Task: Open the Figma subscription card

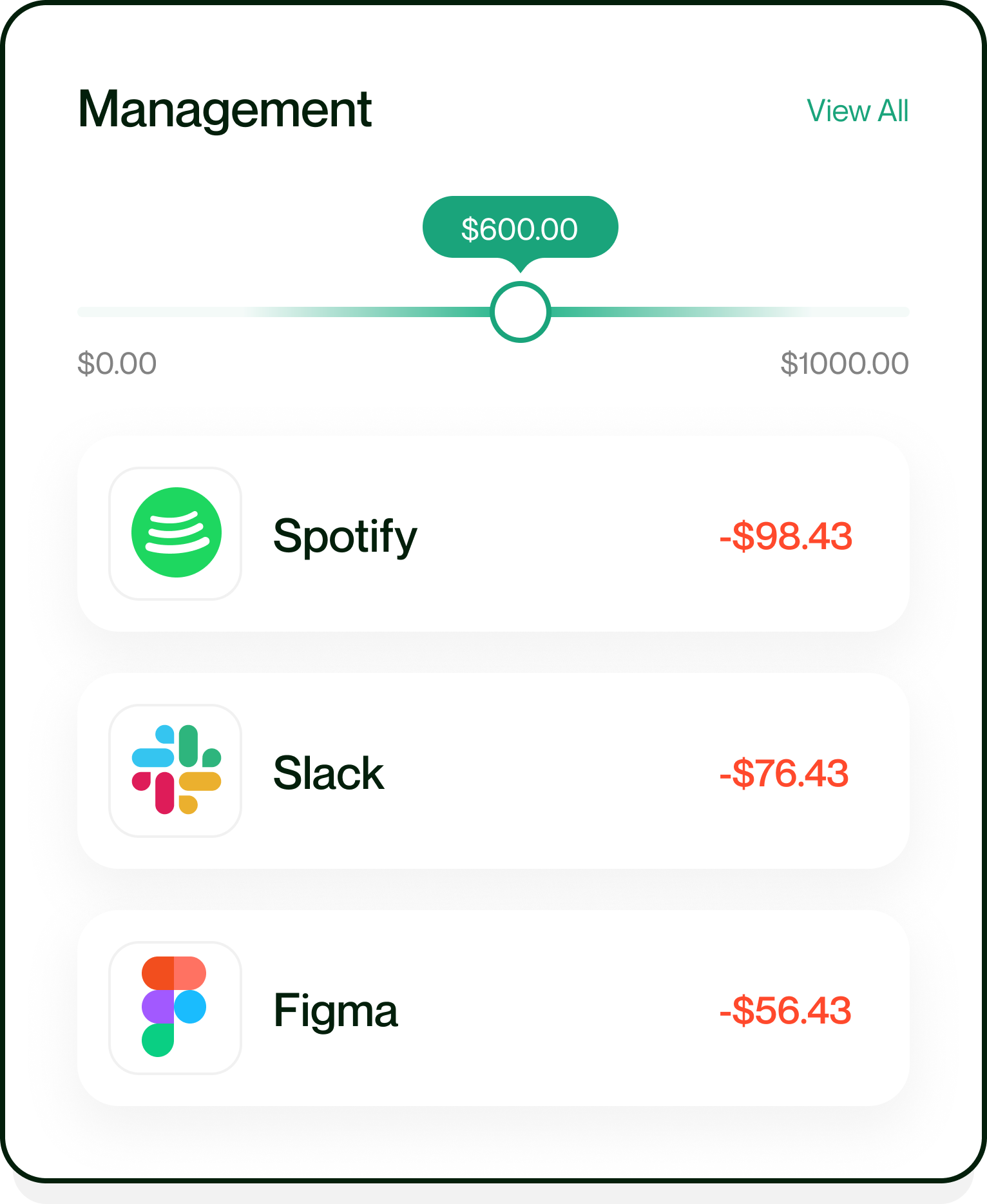Action: (x=493, y=1008)
